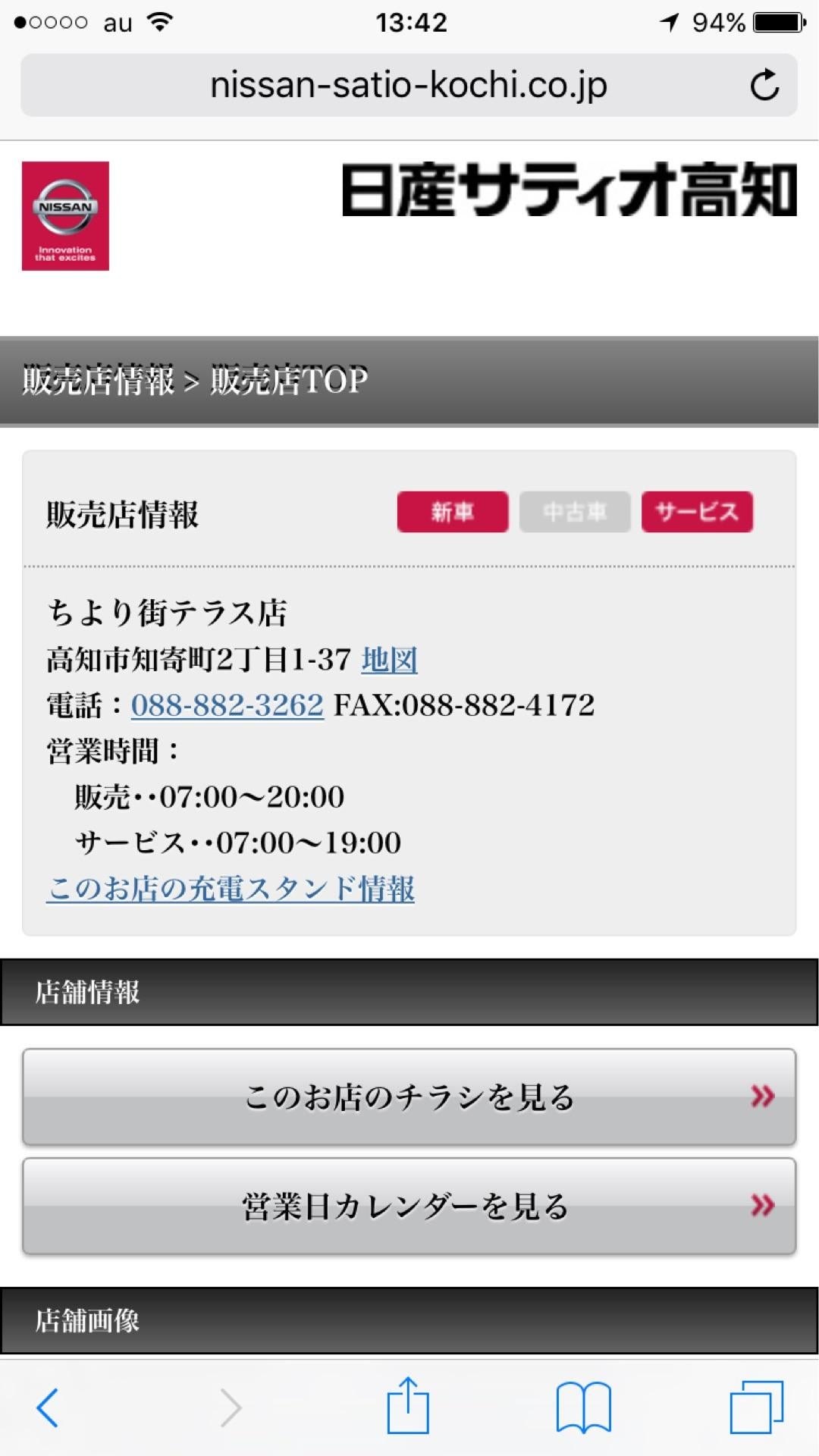819x1456 pixels.
Task: Open このお店のチラシを見る button
Action: 409,1097
